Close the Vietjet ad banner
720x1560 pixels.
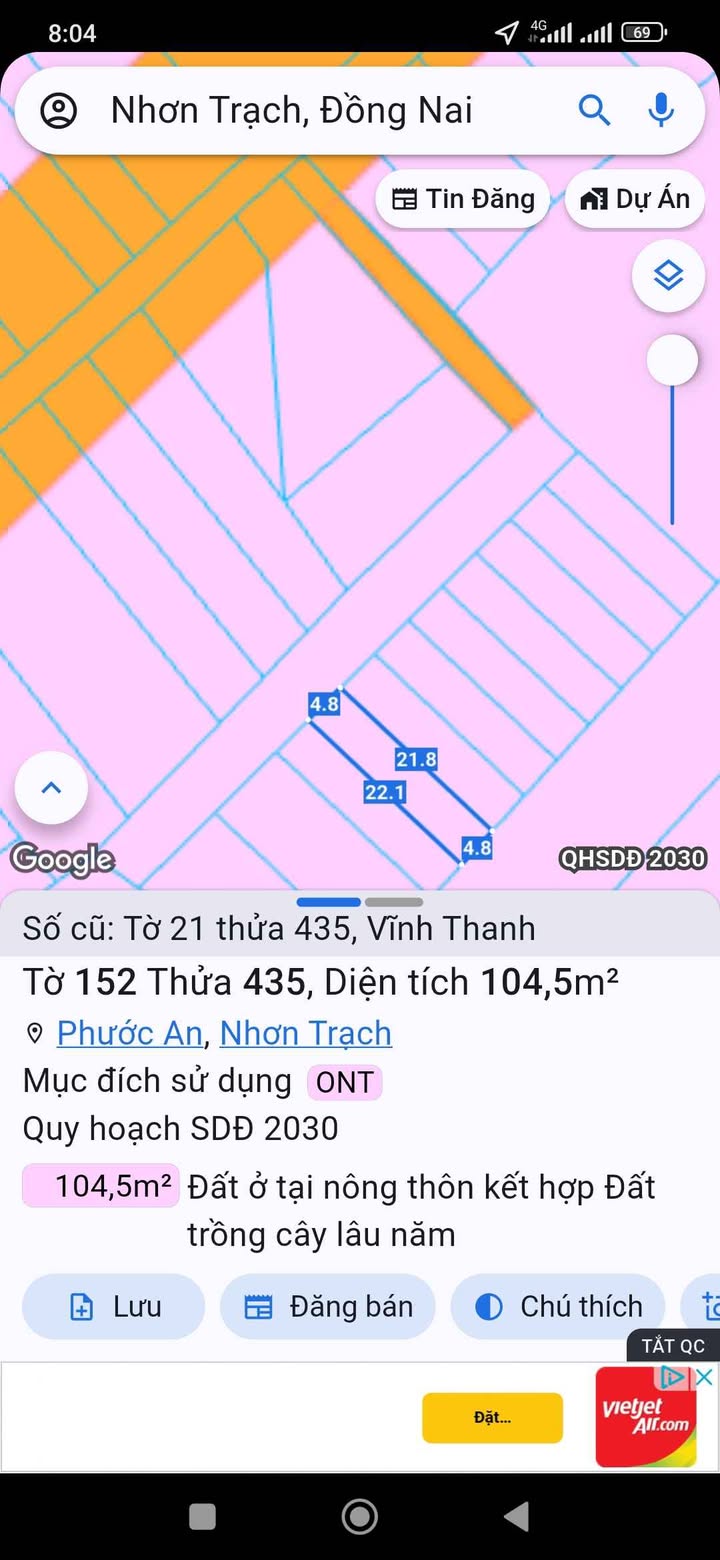click(705, 1377)
